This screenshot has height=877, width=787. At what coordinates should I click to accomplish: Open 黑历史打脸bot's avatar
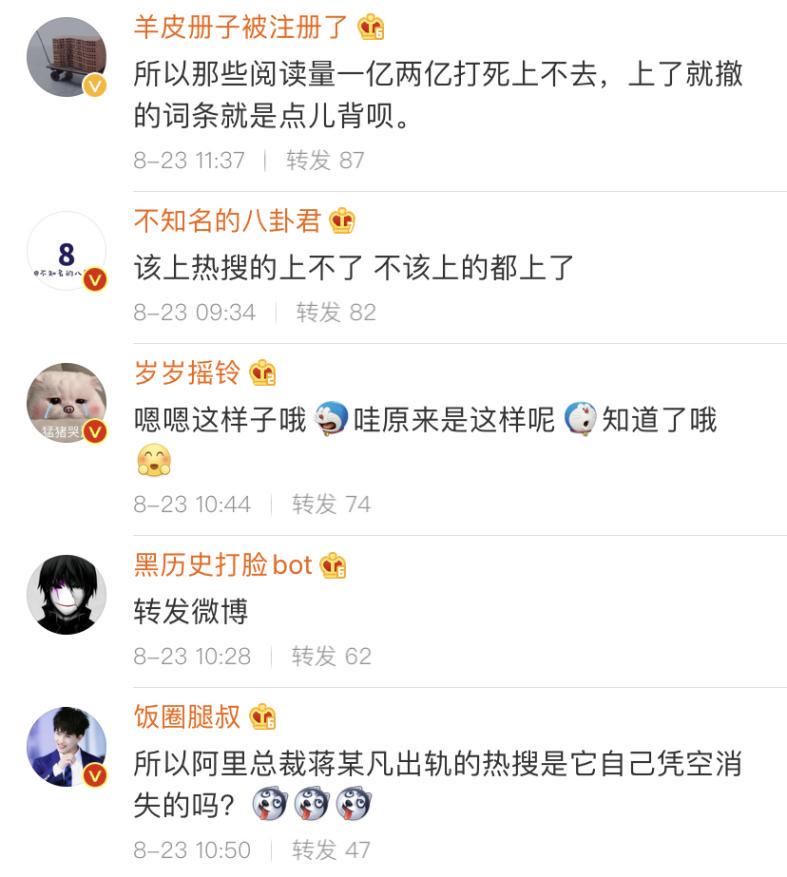66,594
